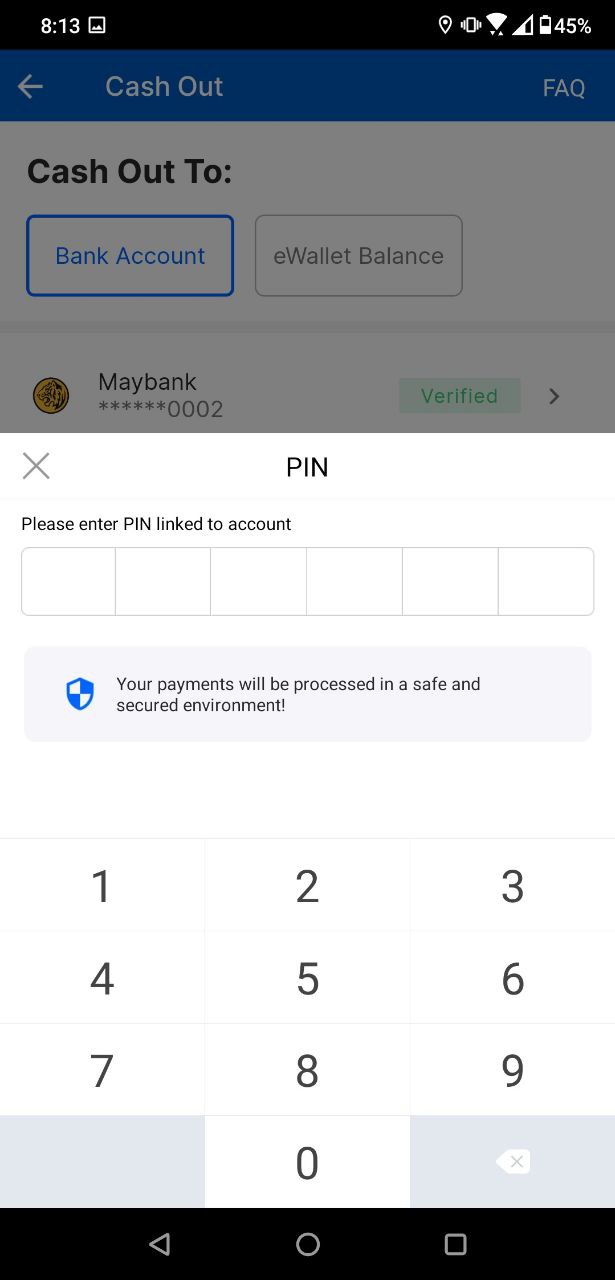Enter digit 4 on the keypad
615x1280 pixels.
(x=102, y=978)
